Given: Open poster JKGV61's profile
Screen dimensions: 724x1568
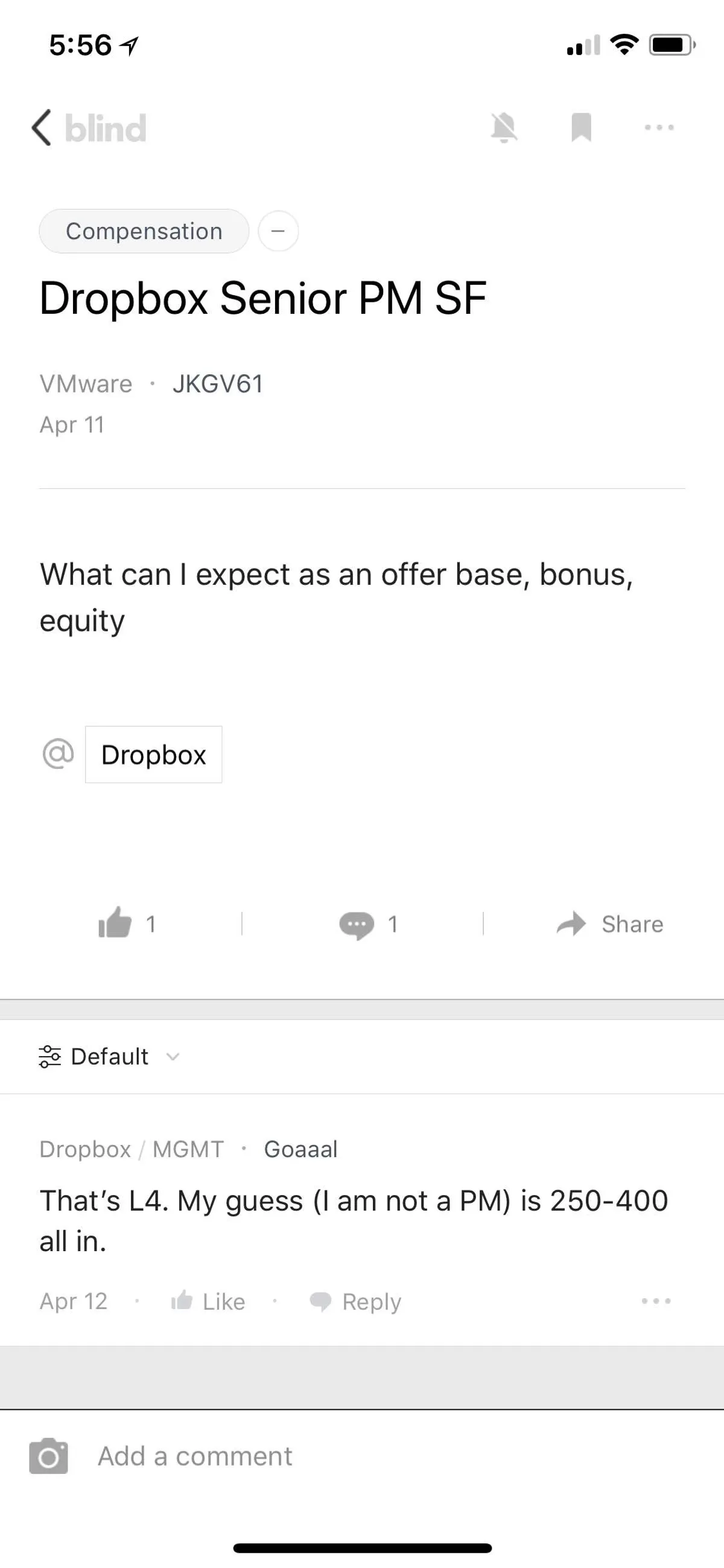Looking at the screenshot, I should click(x=218, y=384).
